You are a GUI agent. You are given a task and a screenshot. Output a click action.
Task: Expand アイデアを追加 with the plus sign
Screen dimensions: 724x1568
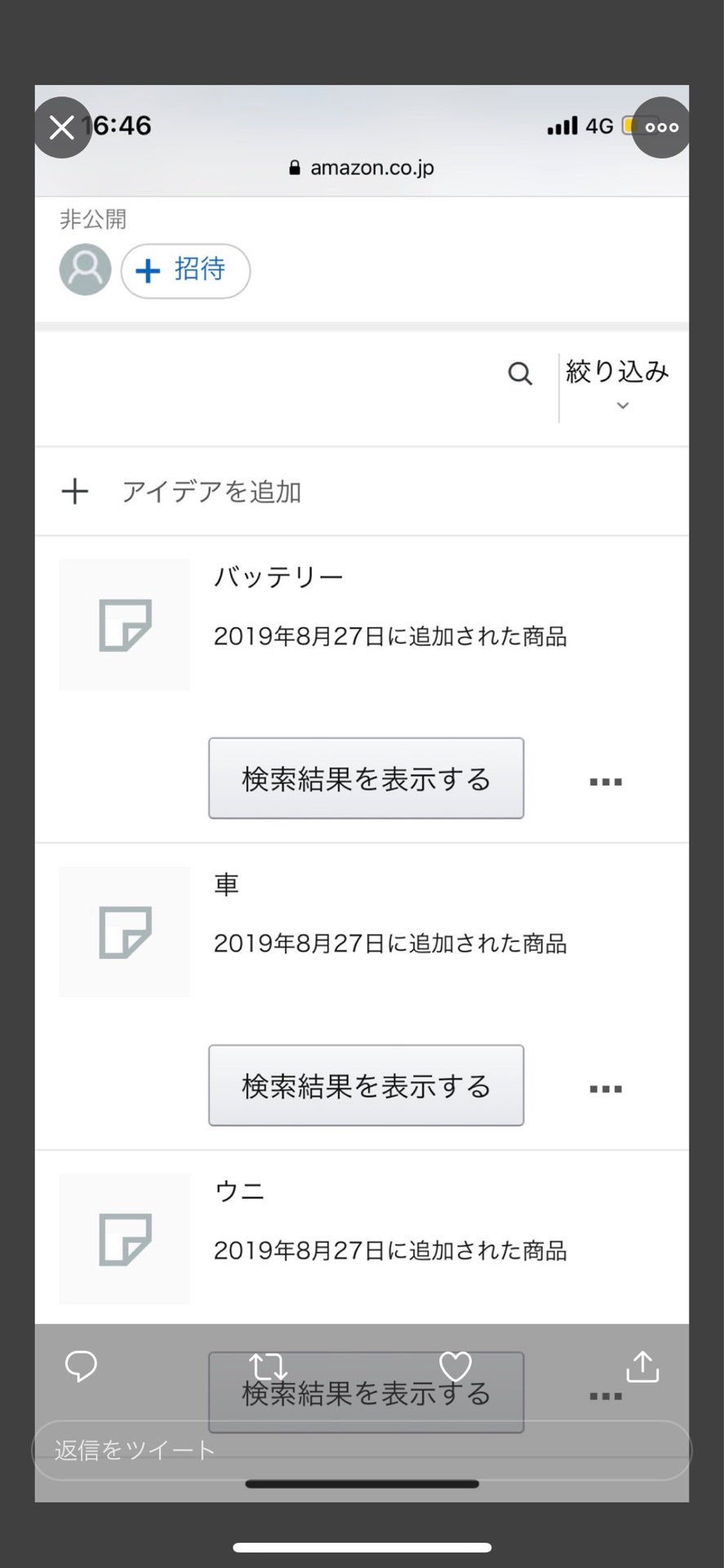click(x=74, y=491)
